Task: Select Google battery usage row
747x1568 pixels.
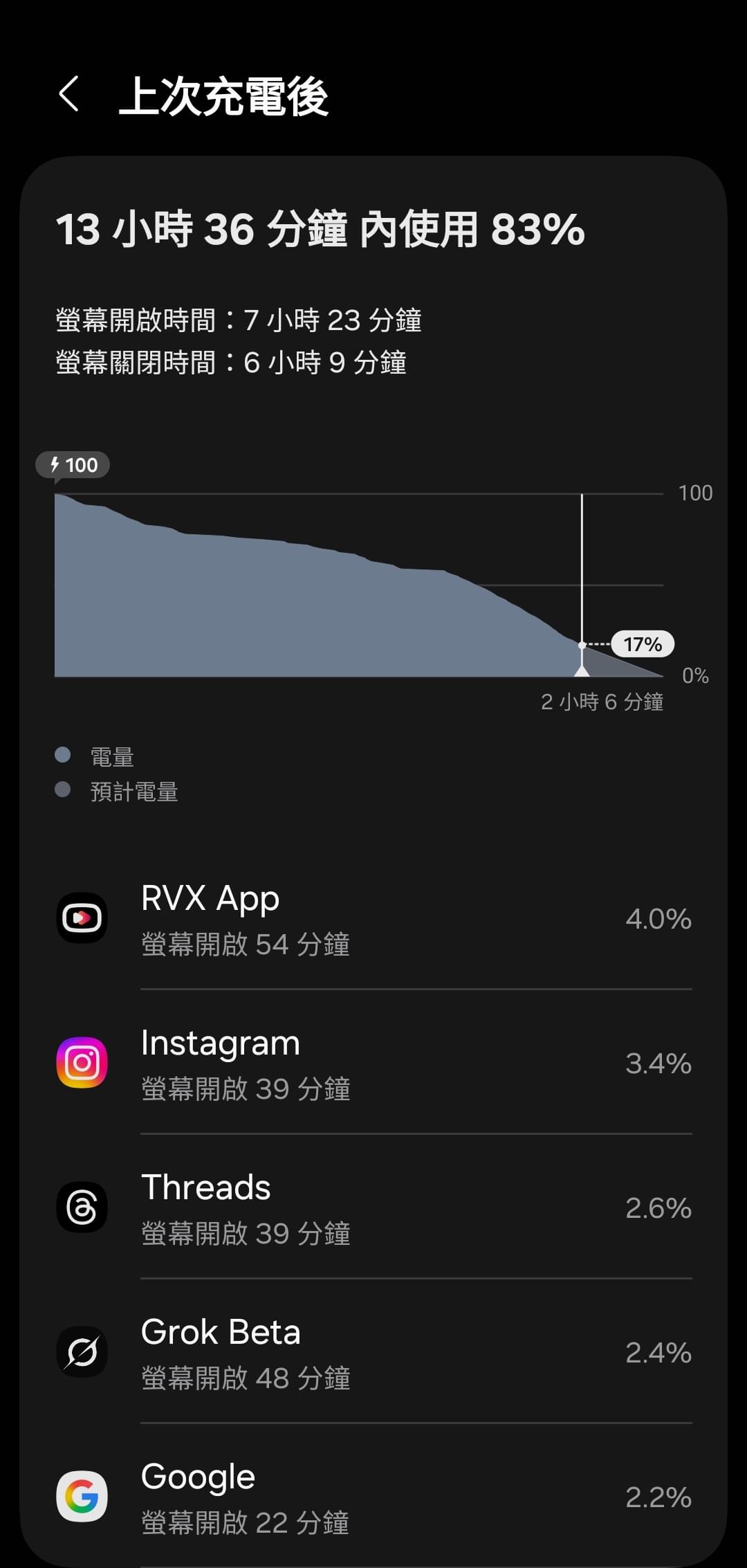Action: click(x=373, y=1496)
